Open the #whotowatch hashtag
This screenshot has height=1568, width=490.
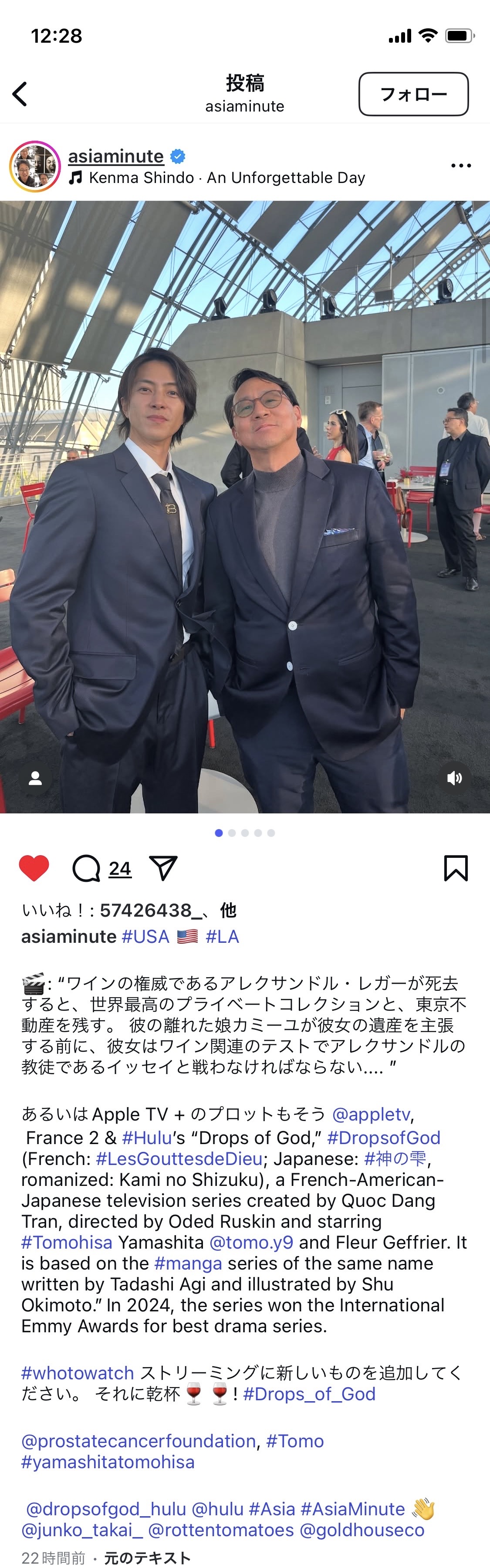[x=77, y=1373]
